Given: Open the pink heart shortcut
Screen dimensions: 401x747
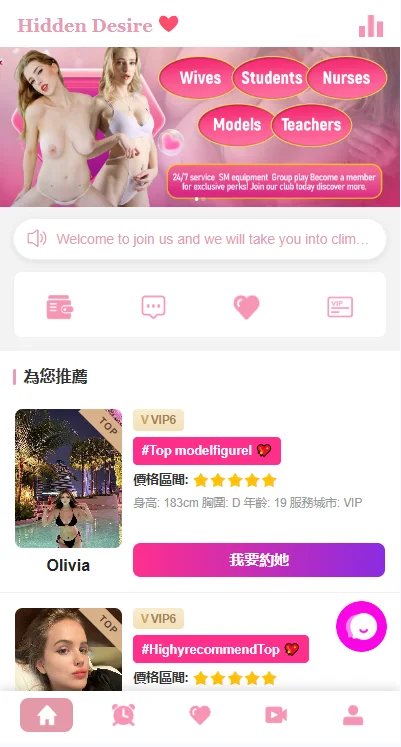Looking at the screenshot, I should point(246,307).
